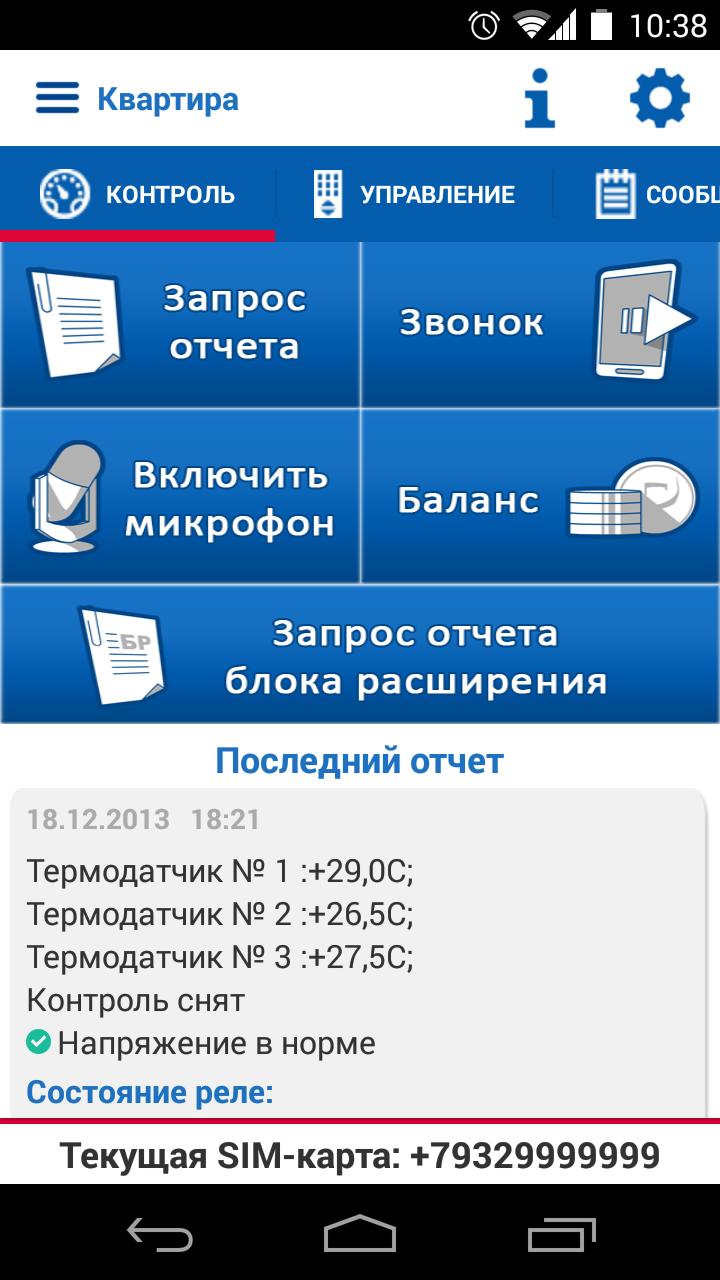Select Включить микрофон
720x1280 pixels.
[180, 497]
